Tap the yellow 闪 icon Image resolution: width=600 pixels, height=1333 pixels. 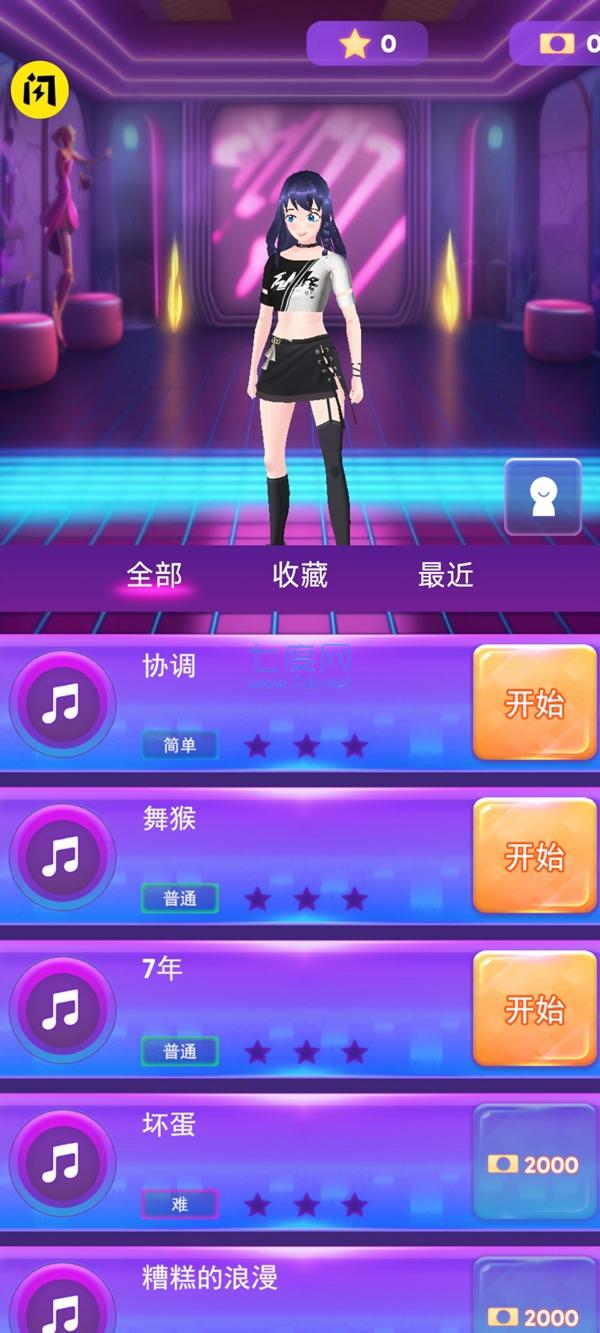[39, 91]
